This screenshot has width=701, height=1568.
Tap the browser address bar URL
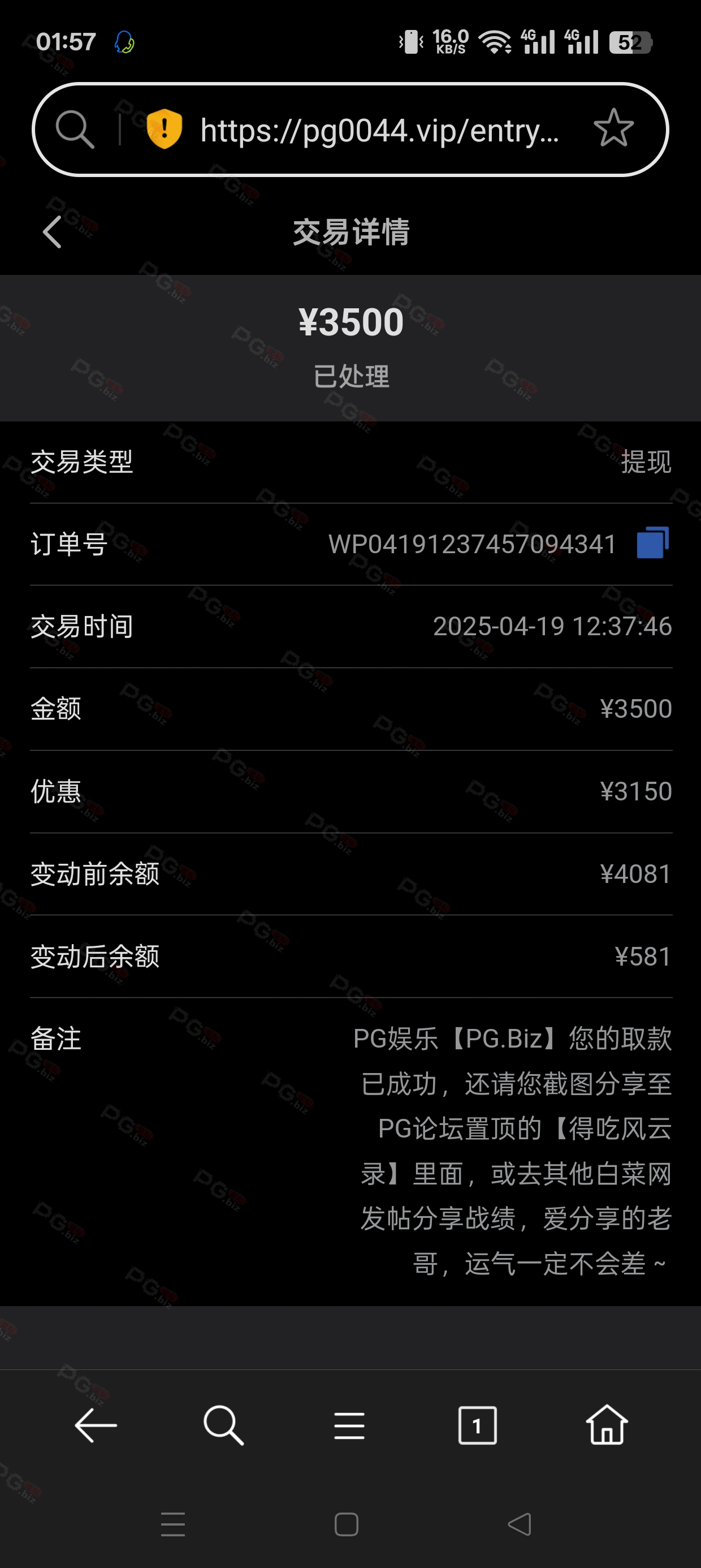click(379, 130)
